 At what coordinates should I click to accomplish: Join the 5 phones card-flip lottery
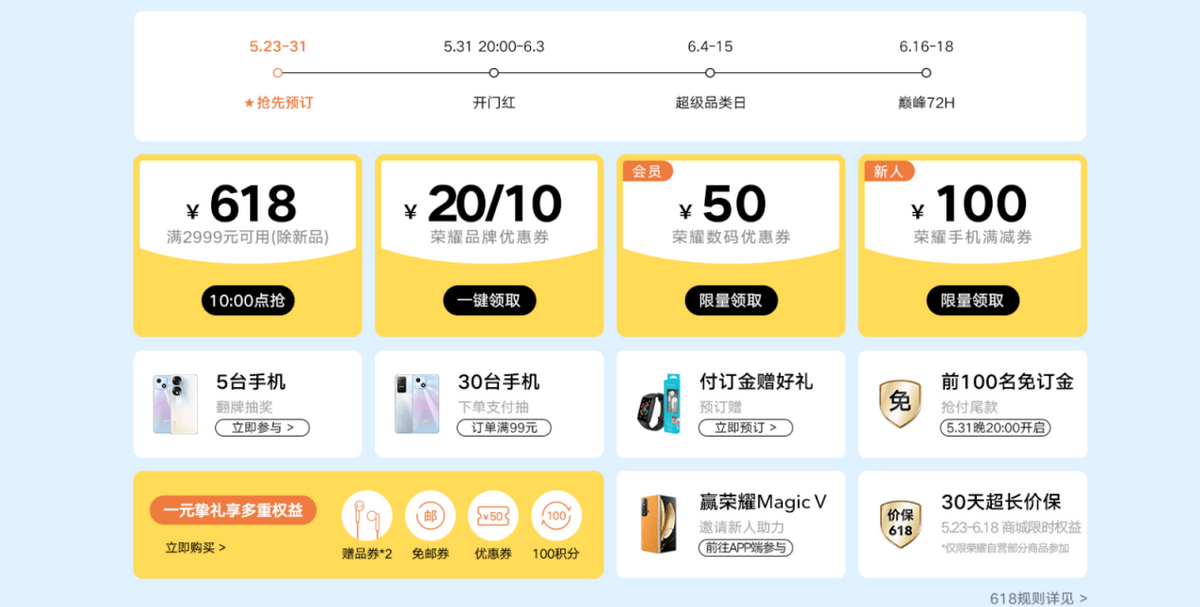[262, 428]
